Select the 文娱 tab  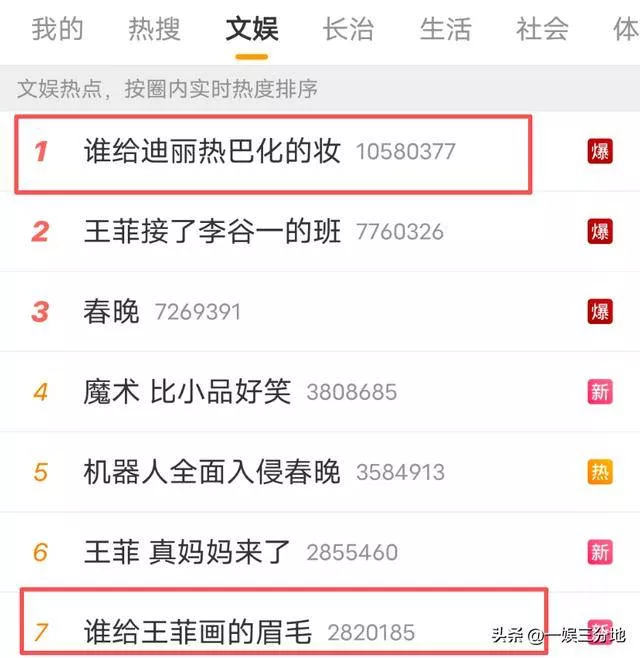pos(251,29)
